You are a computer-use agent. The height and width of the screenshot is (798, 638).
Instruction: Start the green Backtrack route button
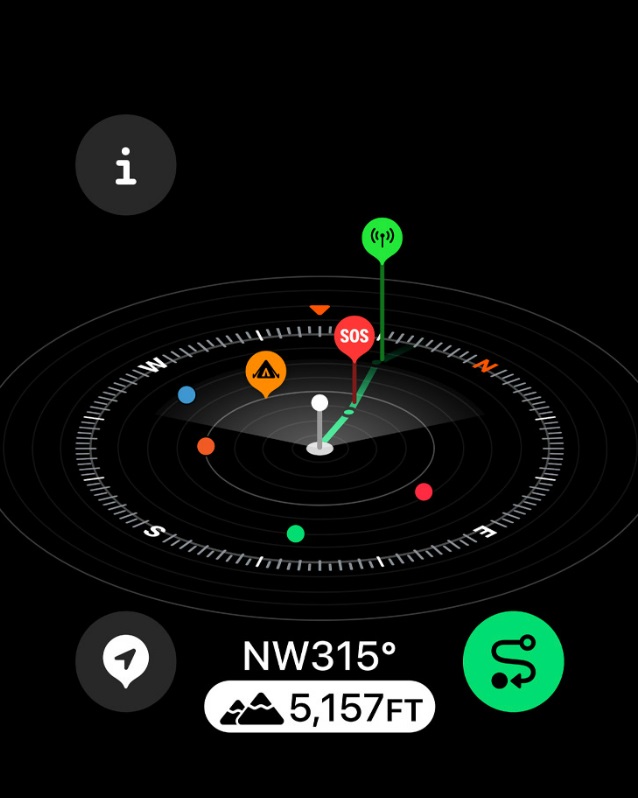(513, 661)
